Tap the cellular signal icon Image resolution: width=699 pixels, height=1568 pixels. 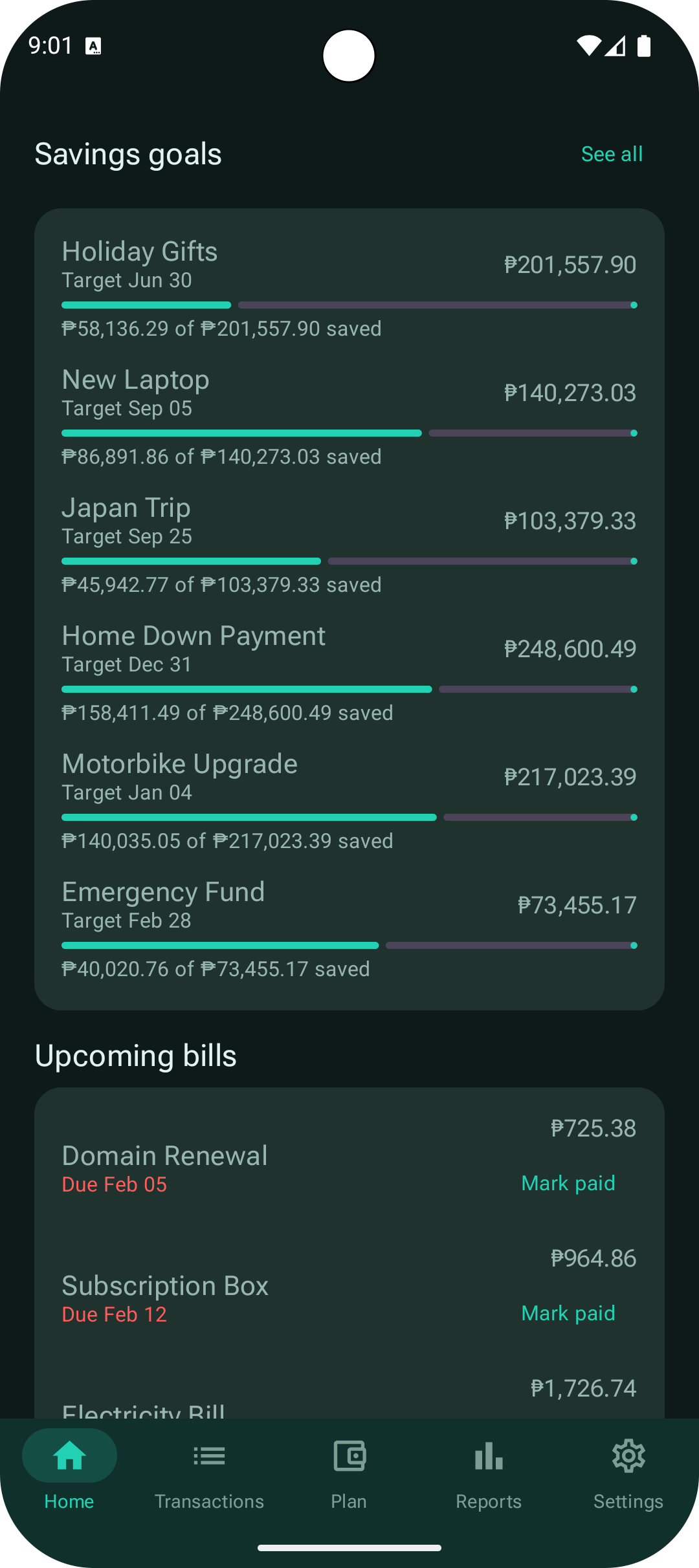[x=614, y=46]
